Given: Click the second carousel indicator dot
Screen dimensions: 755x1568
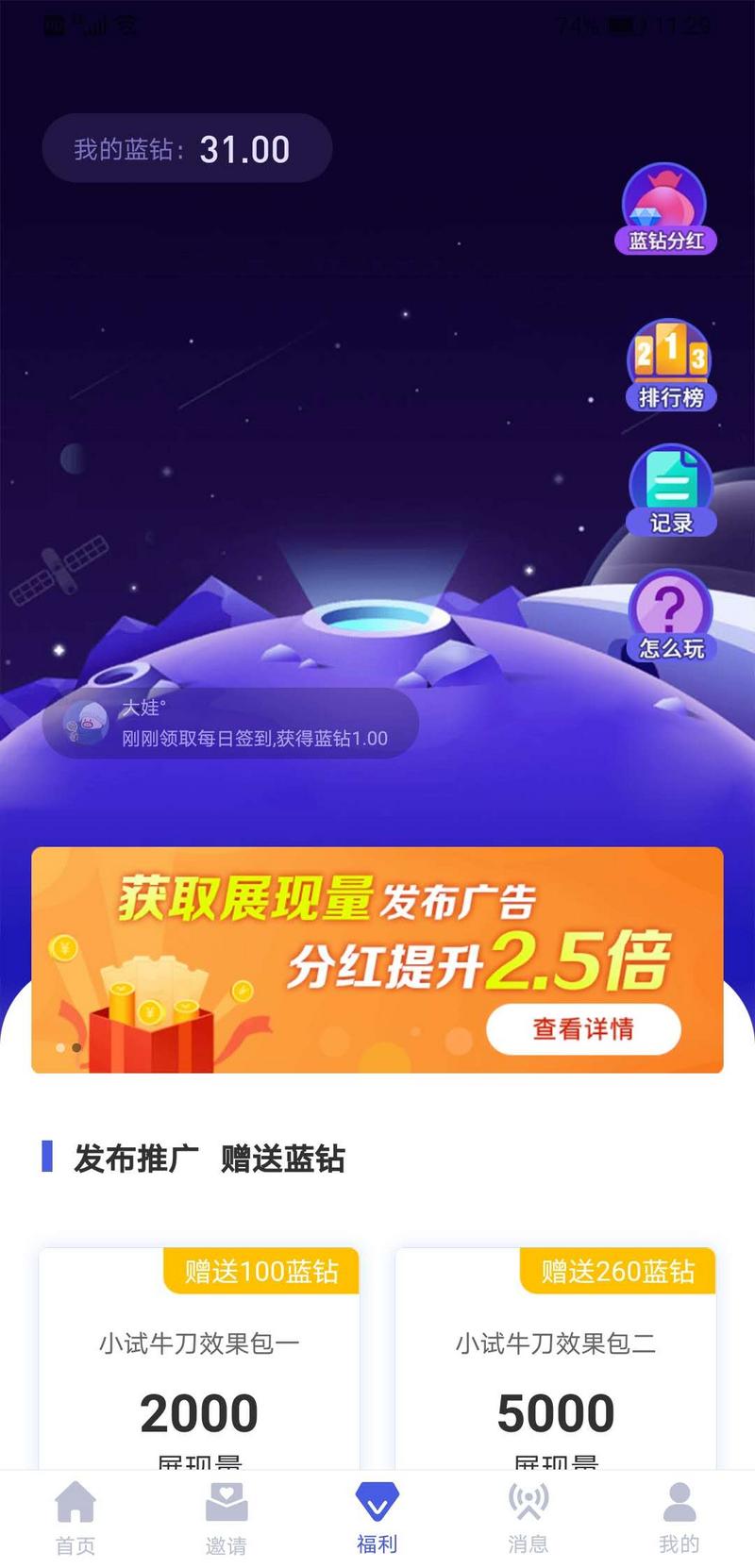Looking at the screenshot, I should tap(78, 1047).
